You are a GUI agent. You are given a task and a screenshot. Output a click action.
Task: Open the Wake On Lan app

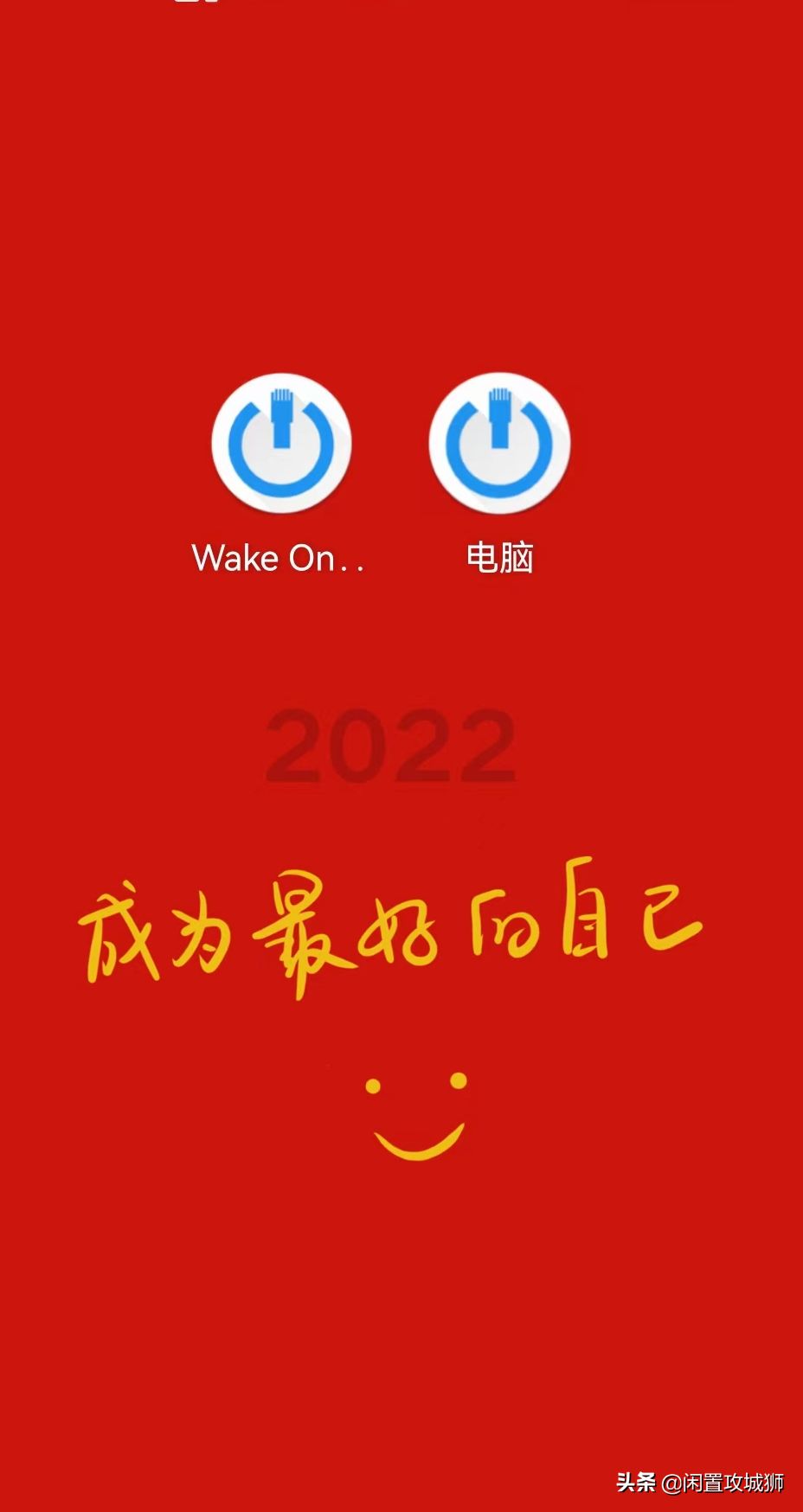point(281,443)
